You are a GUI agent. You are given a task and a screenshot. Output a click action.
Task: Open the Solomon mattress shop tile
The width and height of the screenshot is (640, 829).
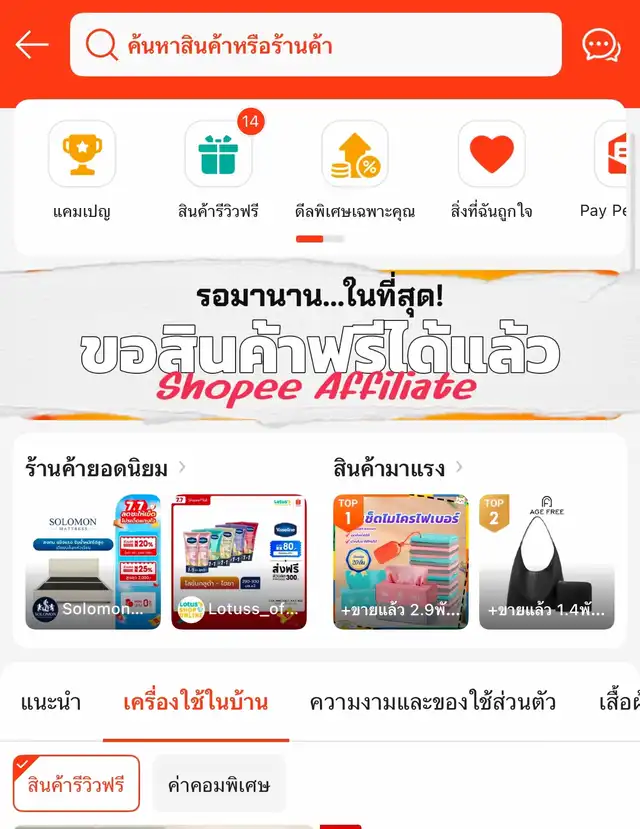[93, 561]
